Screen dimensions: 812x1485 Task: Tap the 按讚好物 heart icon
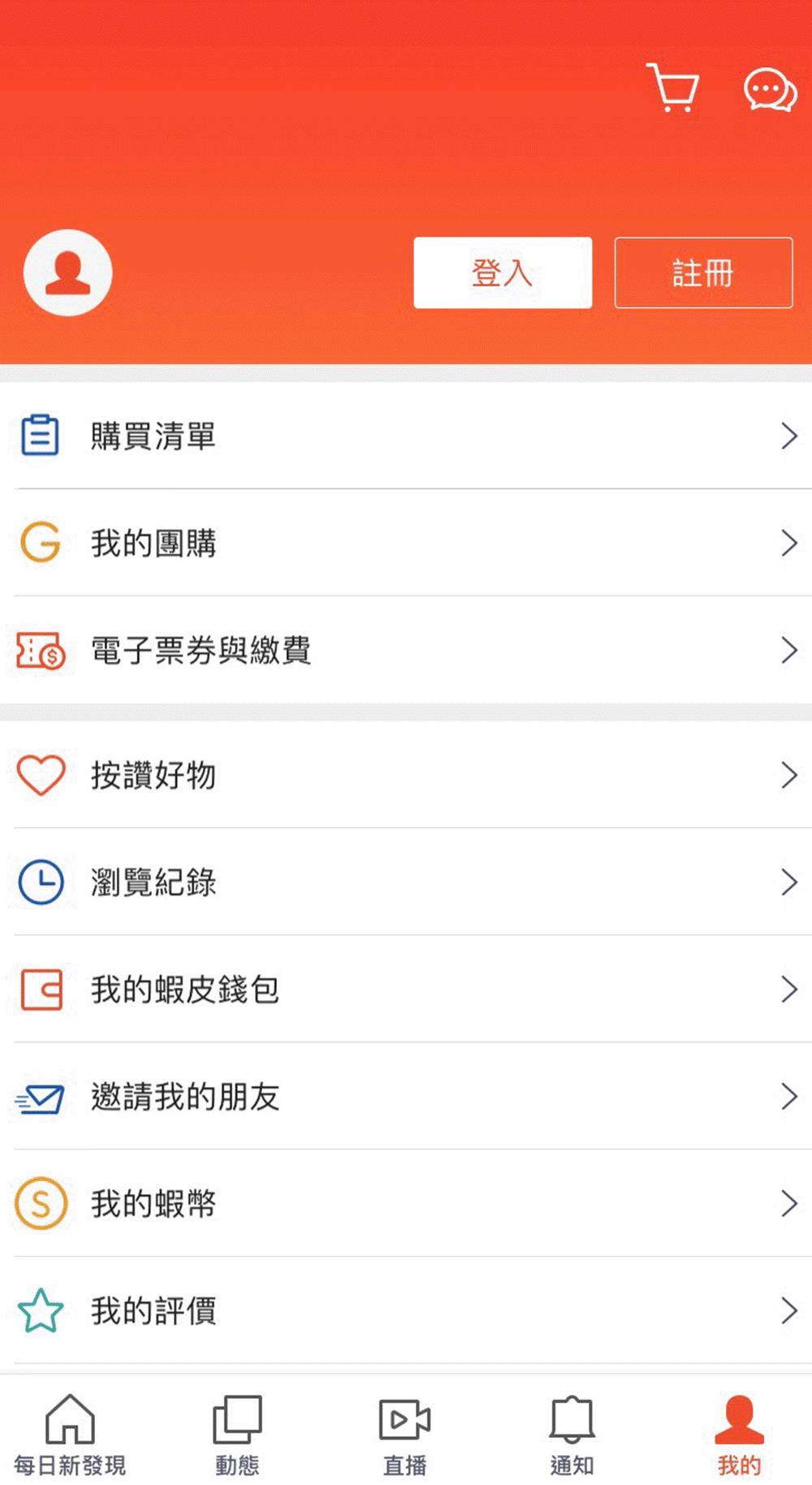[41, 776]
